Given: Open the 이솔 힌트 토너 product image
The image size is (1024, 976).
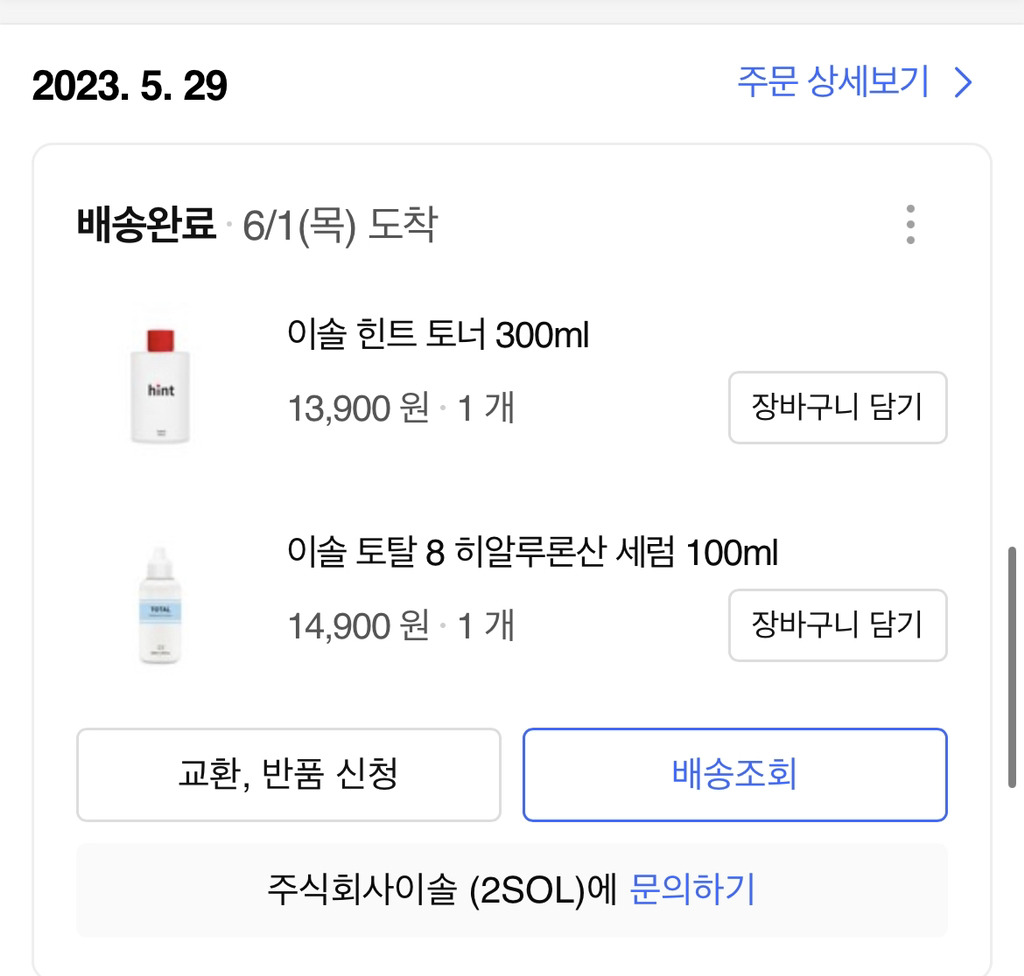Looking at the screenshot, I should (158, 385).
